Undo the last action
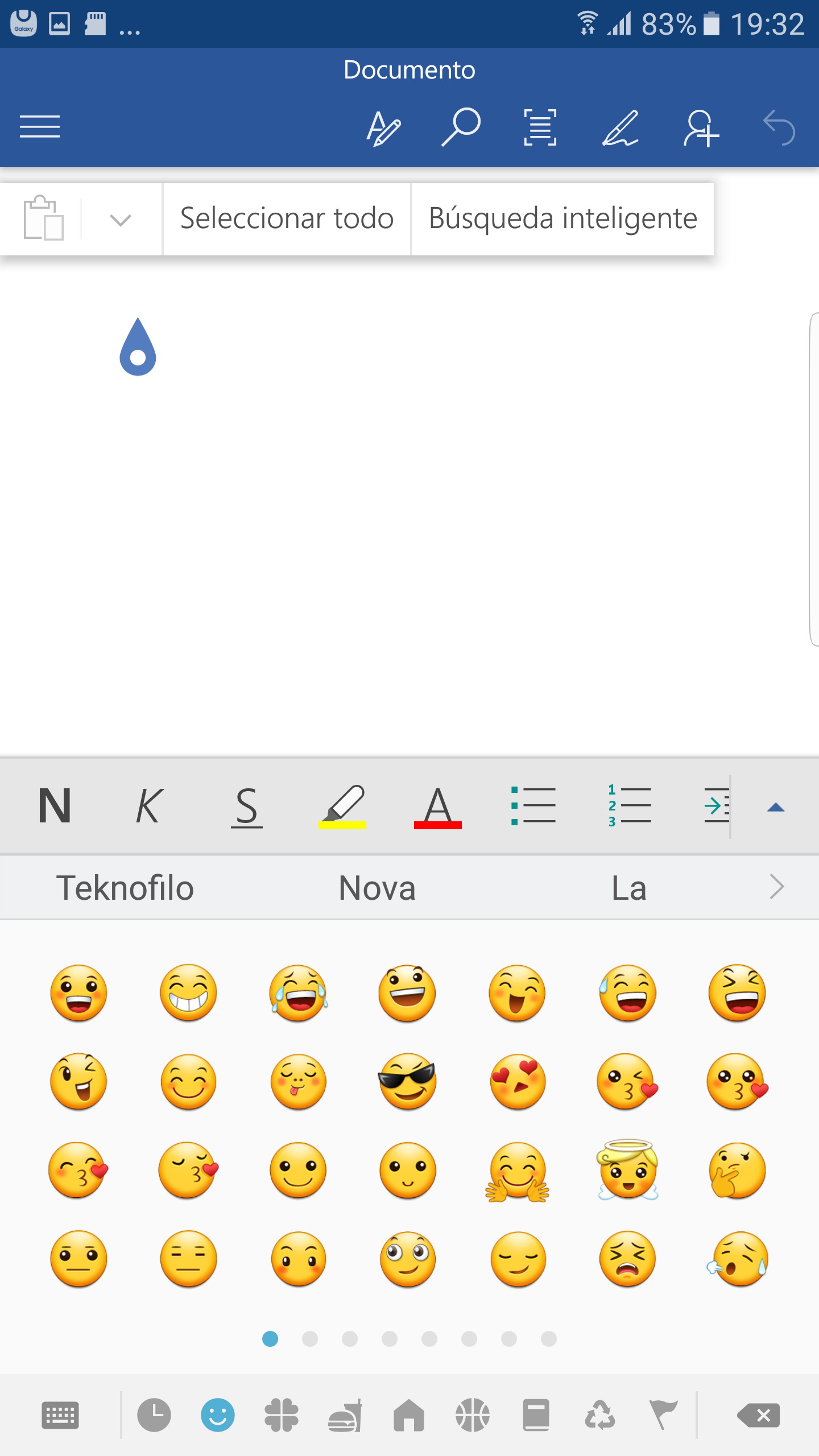Image resolution: width=819 pixels, height=1456 pixels. [x=779, y=127]
